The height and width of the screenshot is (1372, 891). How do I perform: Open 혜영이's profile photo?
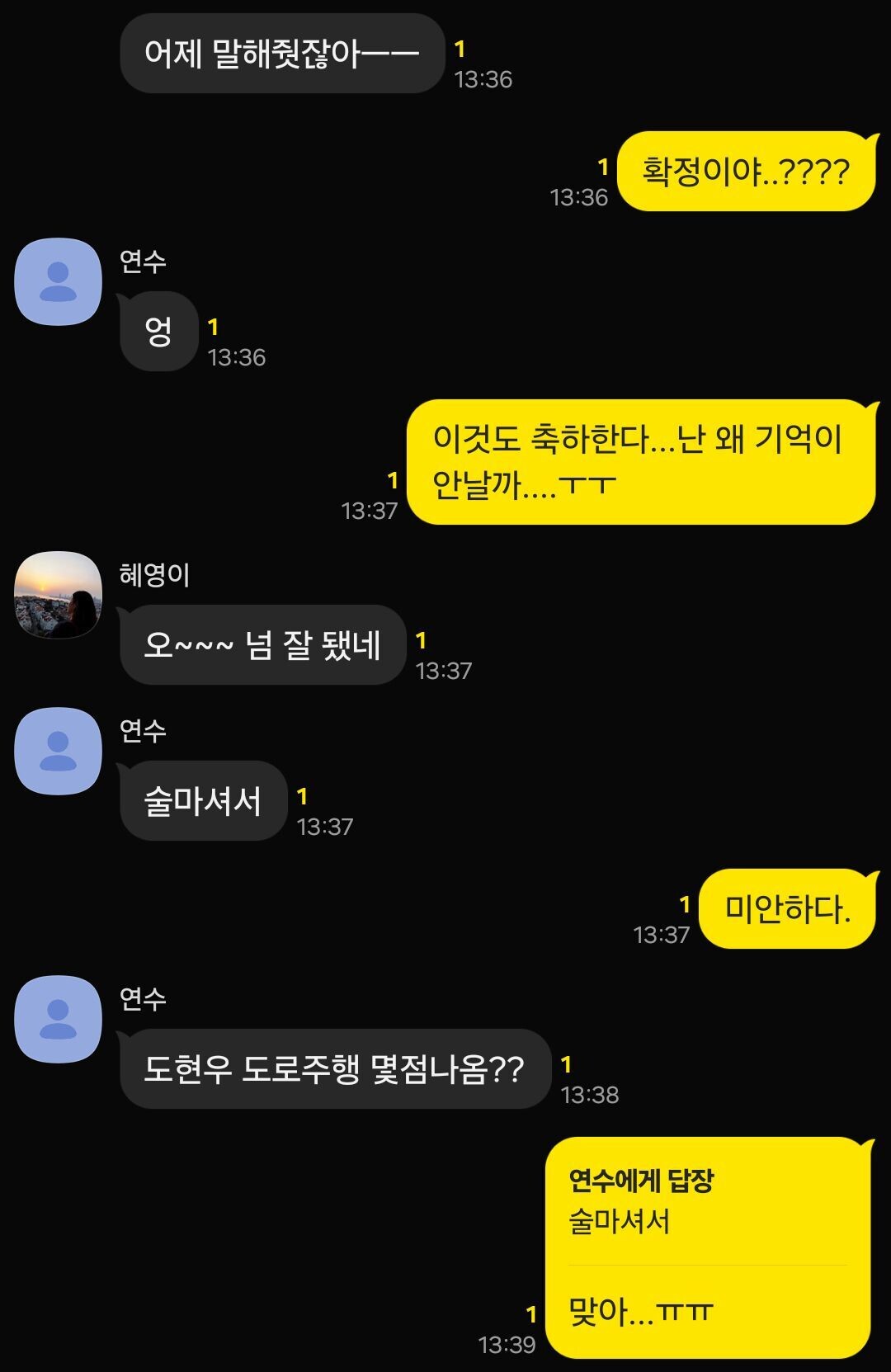coord(58,595)
